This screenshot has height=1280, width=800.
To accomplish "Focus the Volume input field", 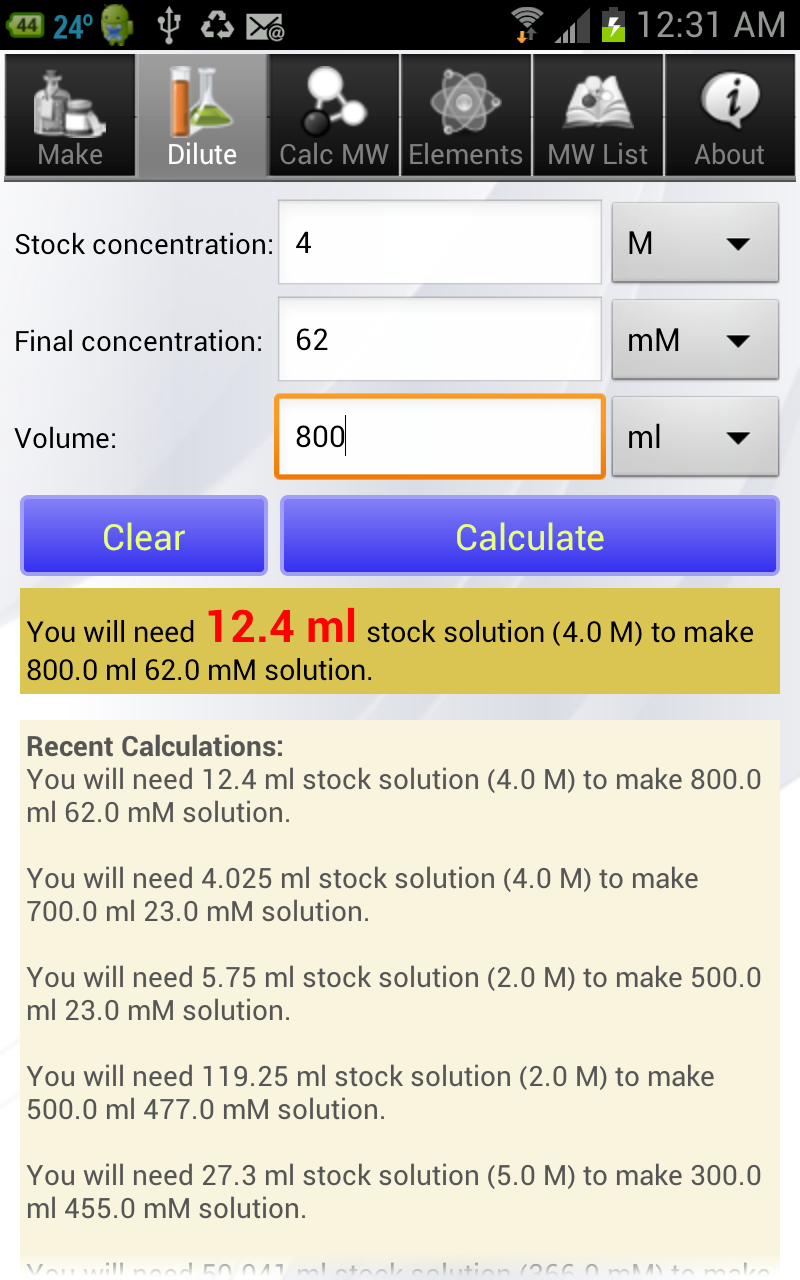I will click(440, 437).
